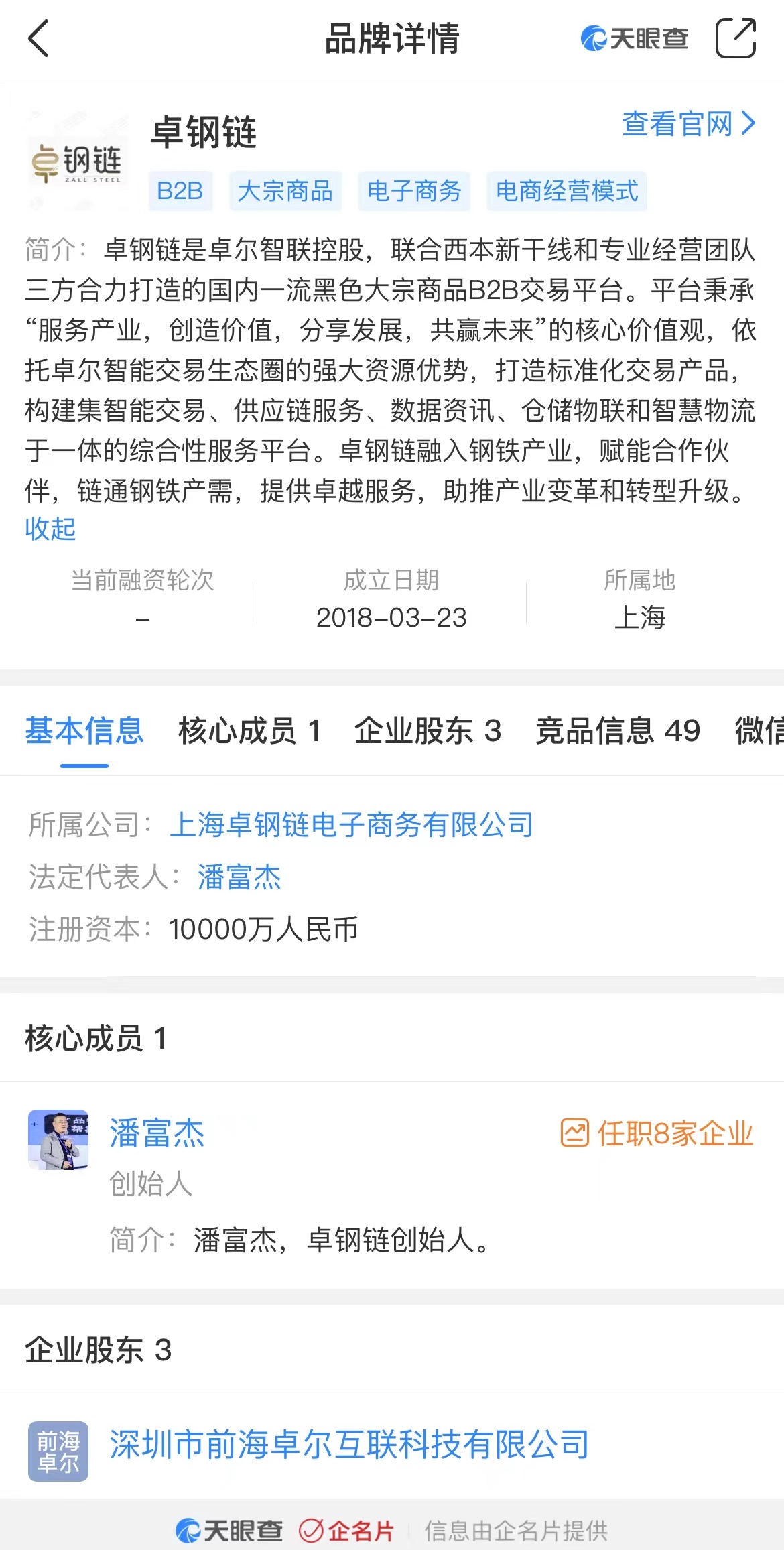View 任职8家企业 for 潘富杰
Screen dimensions: 784x1550
click(657, 1133)
